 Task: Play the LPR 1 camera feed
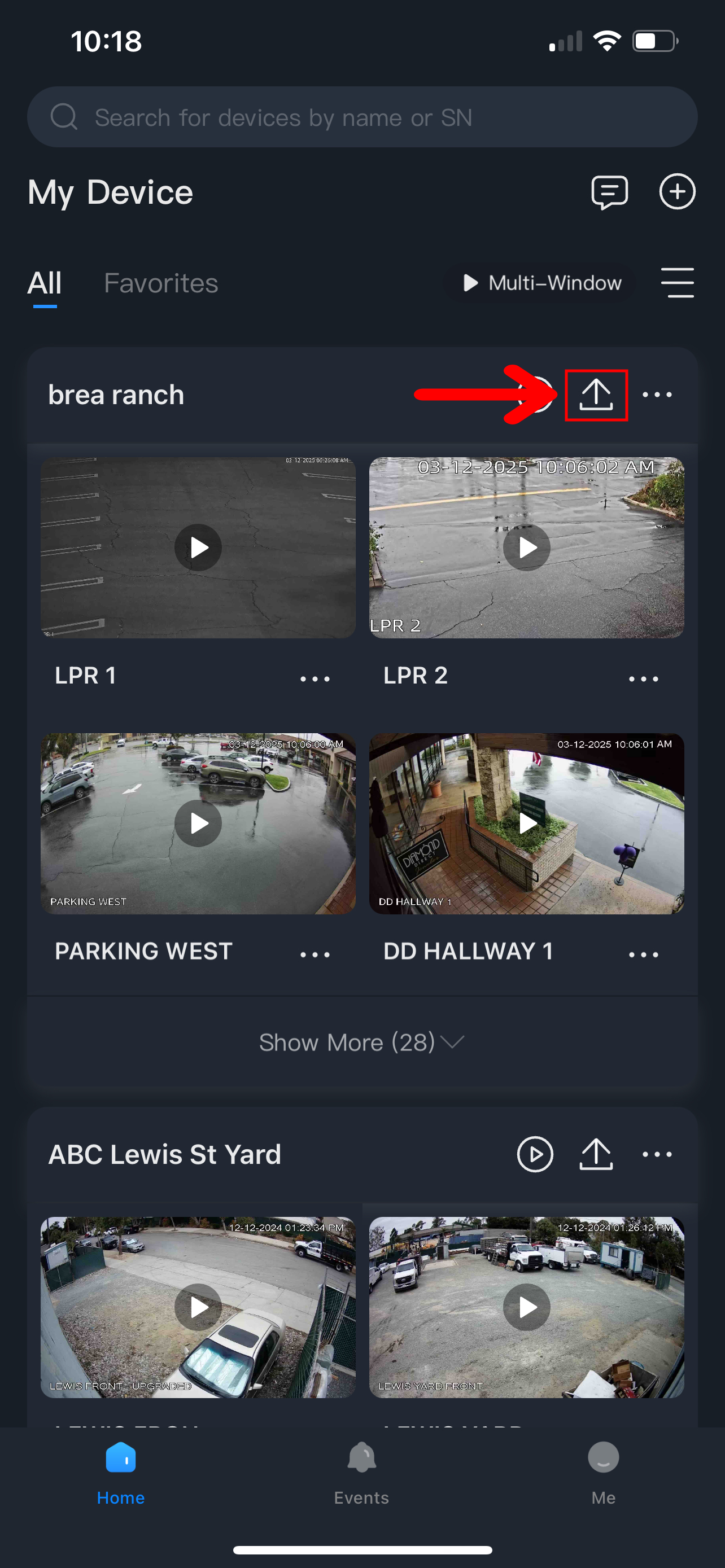pyautogui.click(x=198, y=547)
